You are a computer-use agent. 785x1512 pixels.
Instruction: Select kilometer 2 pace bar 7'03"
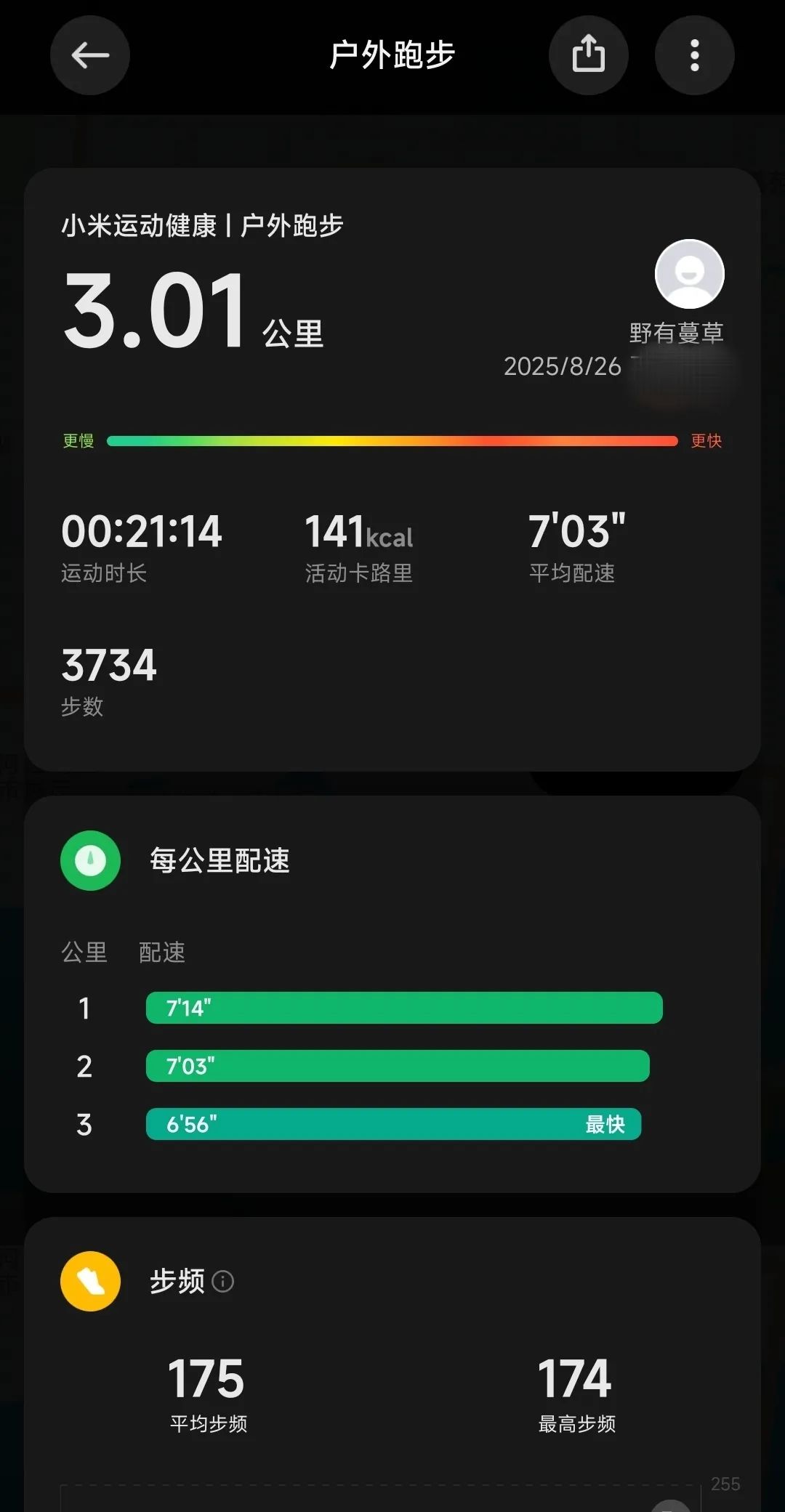(x=398, y=1066)
